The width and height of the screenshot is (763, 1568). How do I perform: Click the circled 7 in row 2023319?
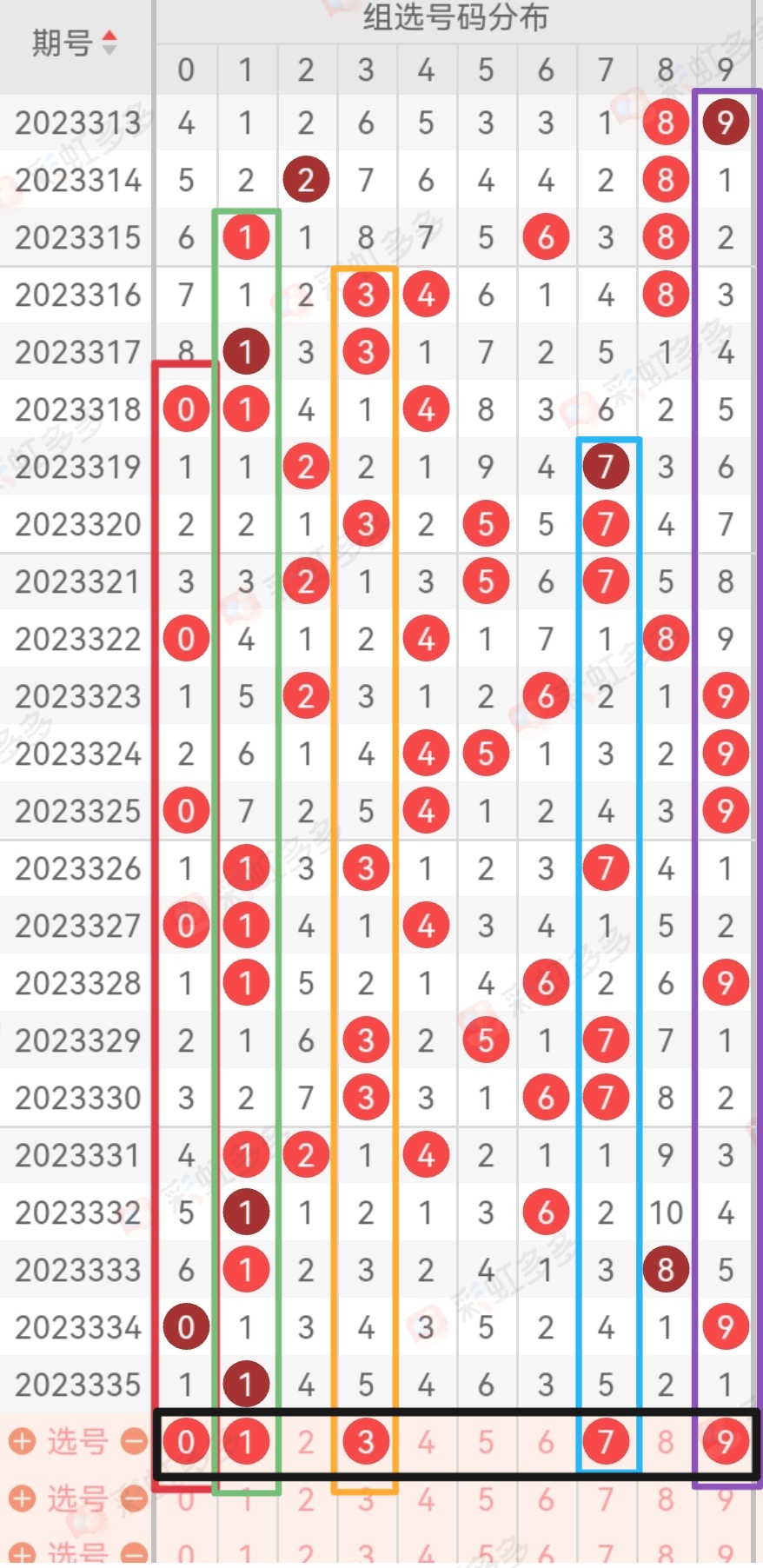606,467
